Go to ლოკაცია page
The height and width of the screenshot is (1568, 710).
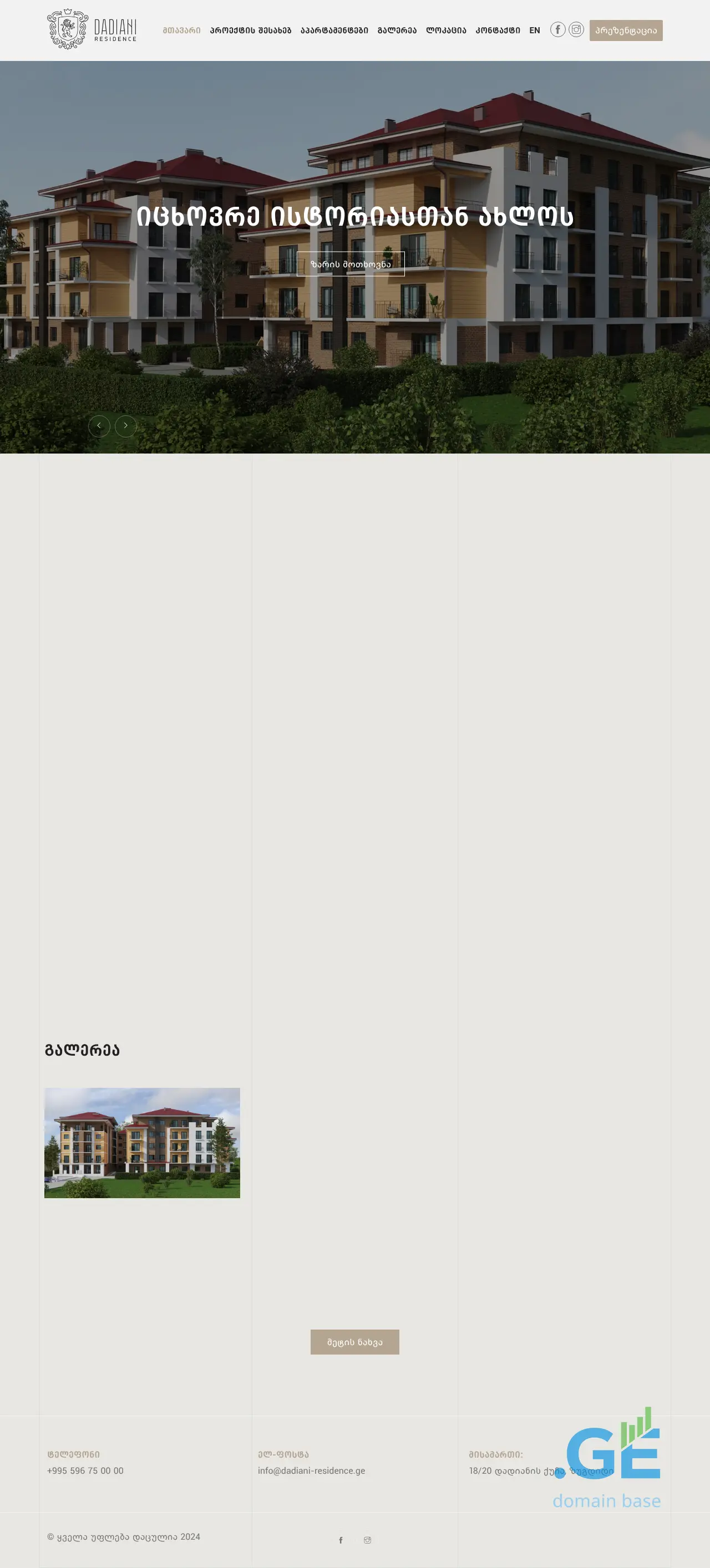(446, 30)
